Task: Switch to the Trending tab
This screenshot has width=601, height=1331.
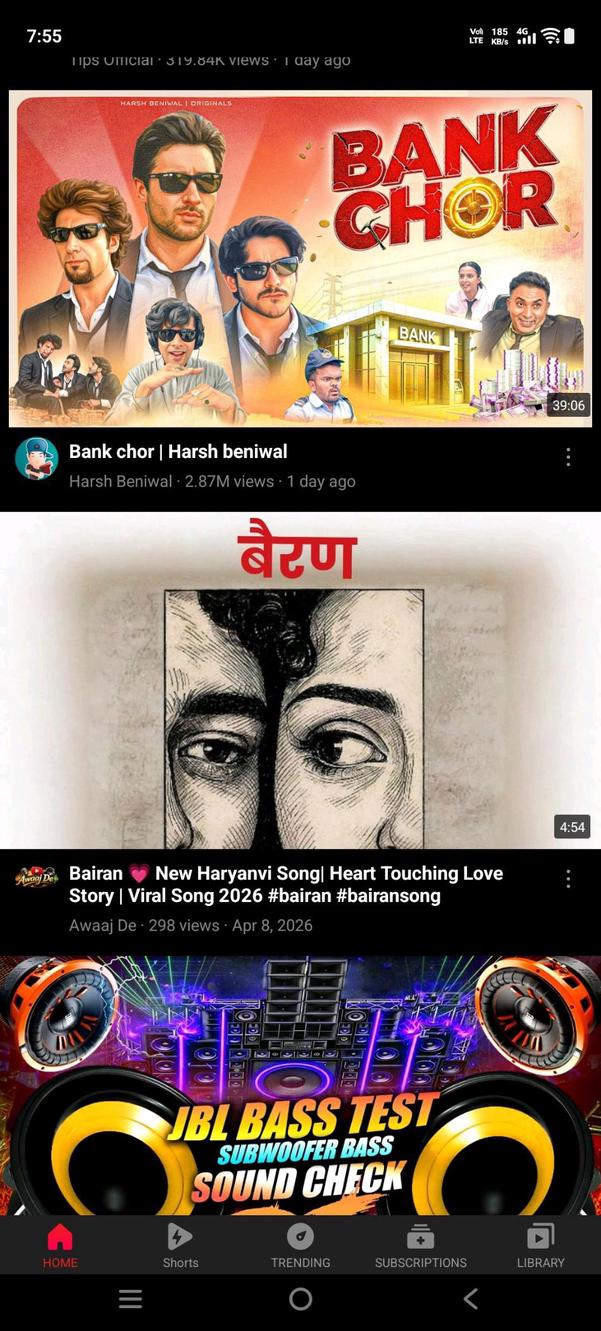Action: [x=300, y=1245]
